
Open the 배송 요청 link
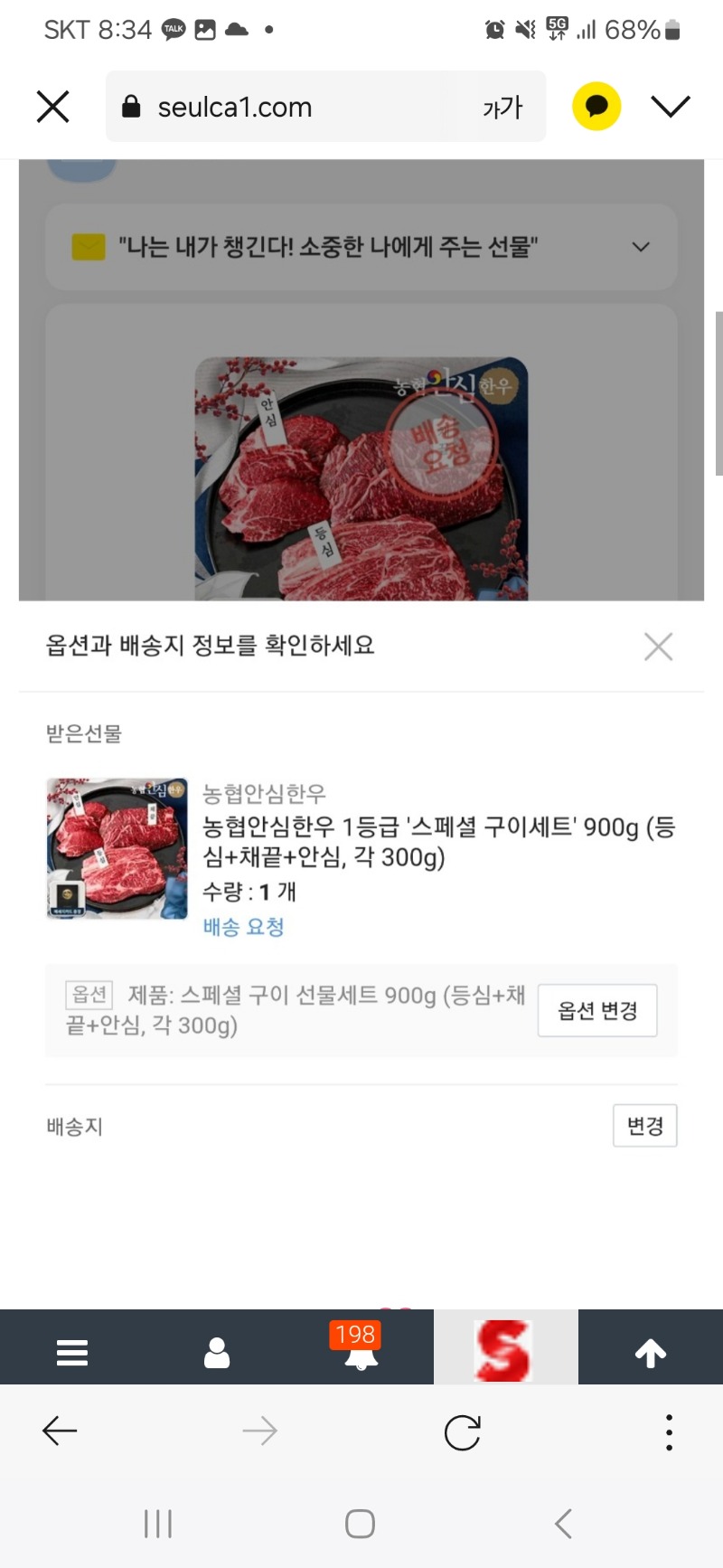click(x=243, y=927)
